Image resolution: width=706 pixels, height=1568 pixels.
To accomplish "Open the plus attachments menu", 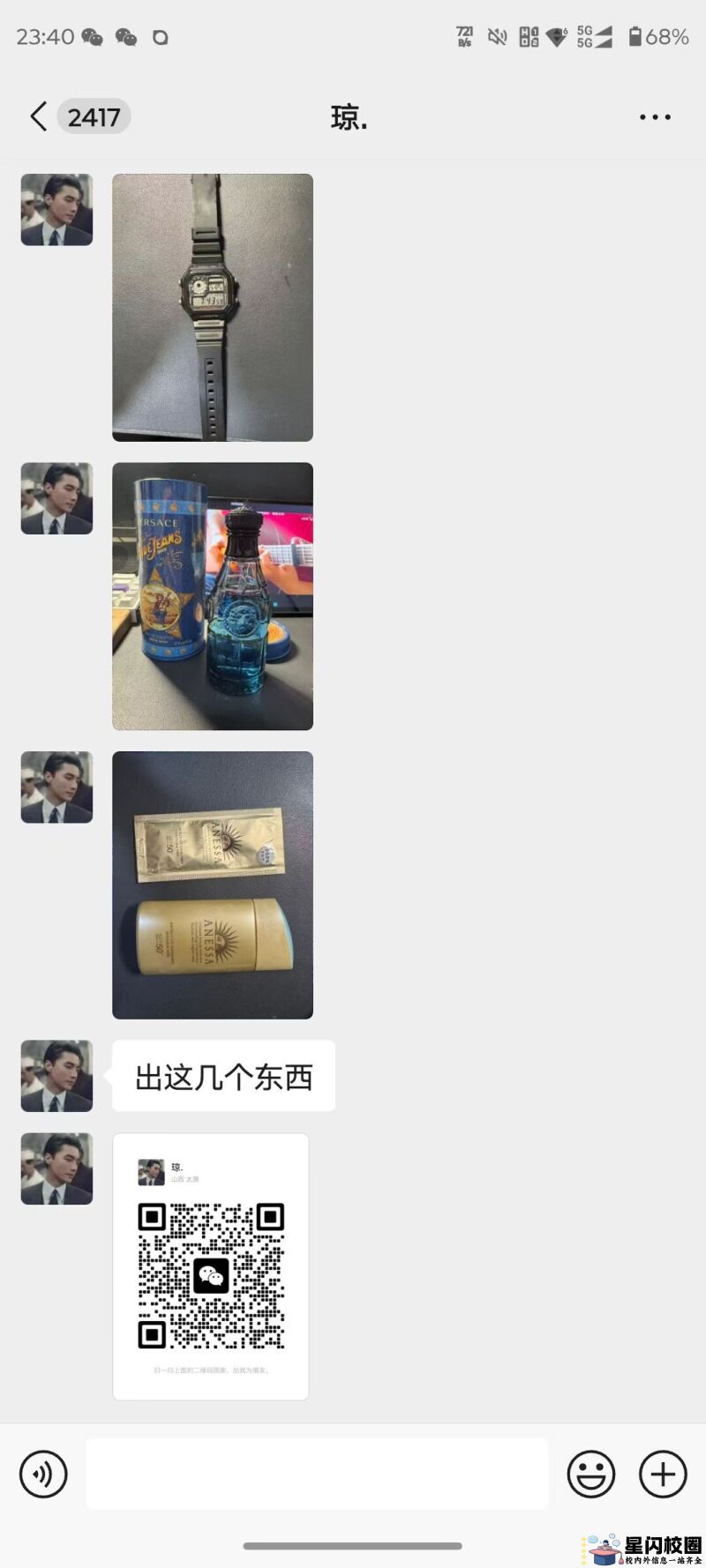I will pos(663,1474).
